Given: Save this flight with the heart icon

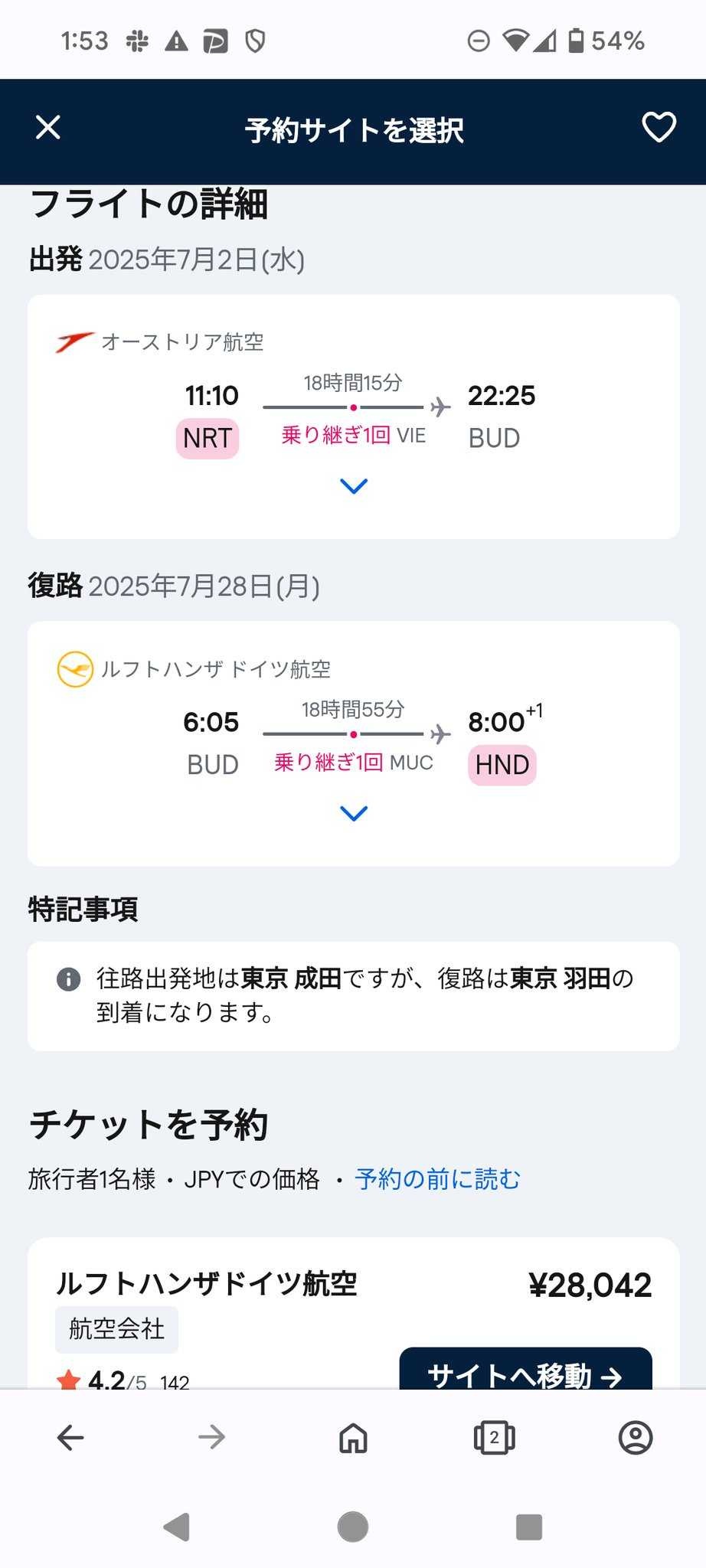Looking at the screenshot, I should click(x=659, y=128).
